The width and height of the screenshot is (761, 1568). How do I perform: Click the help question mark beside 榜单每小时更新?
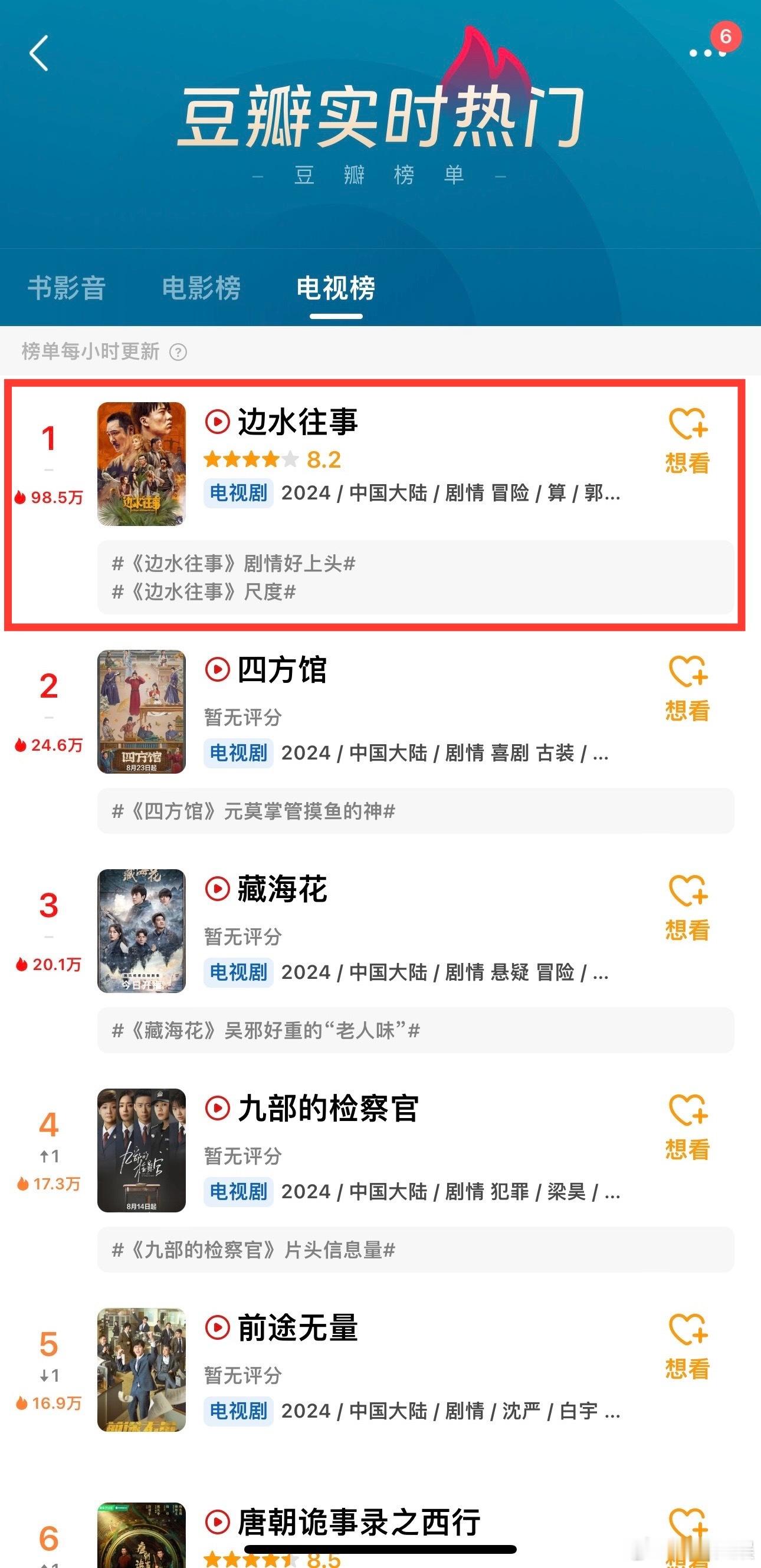pyautogui.click(x=180, y=352)
